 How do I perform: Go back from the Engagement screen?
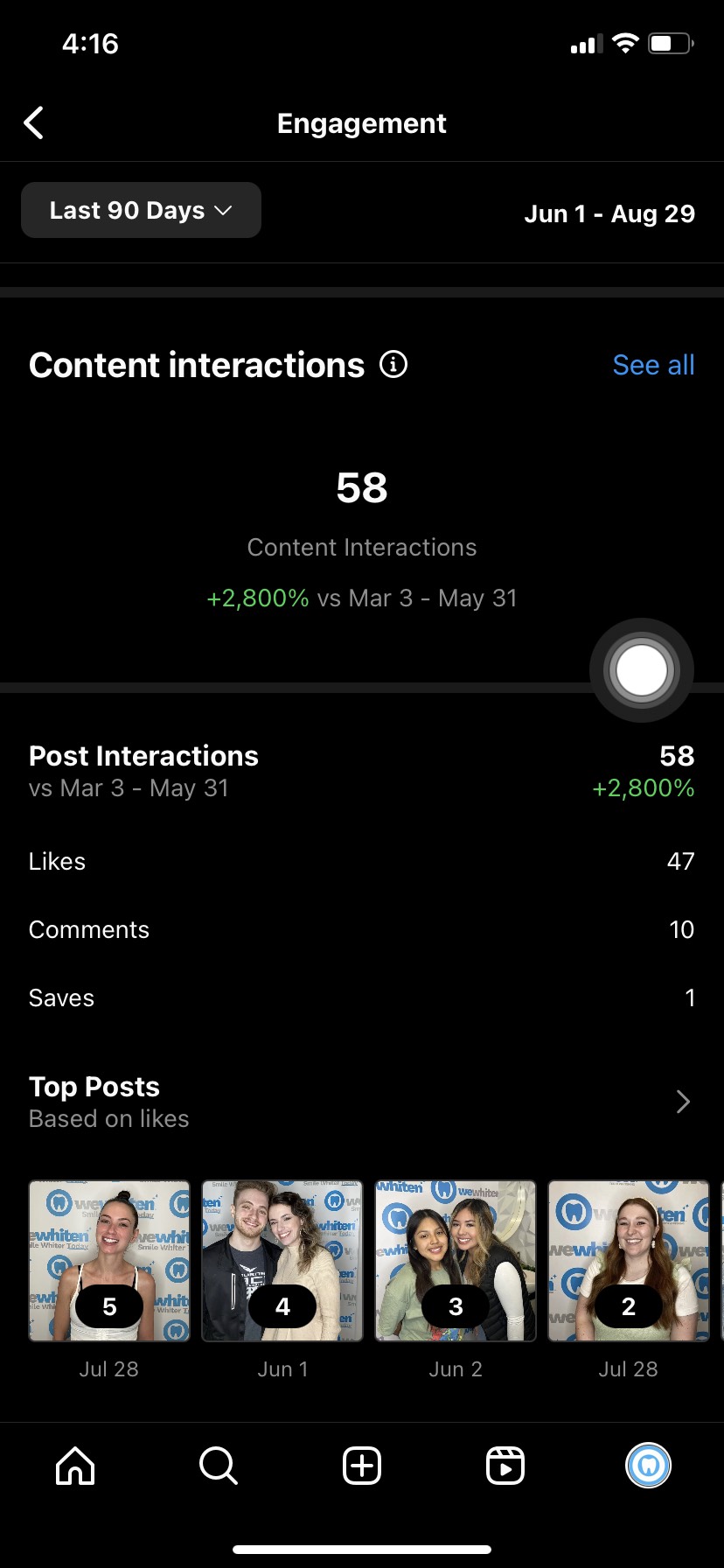coord(34,123)
